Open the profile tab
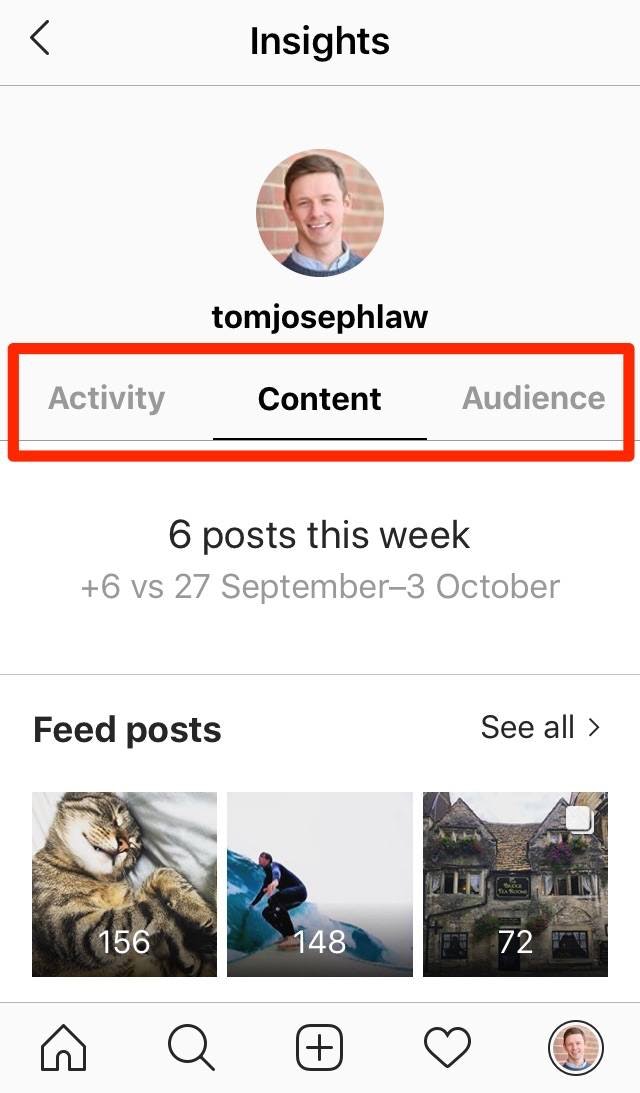 (x=575, y=1048)
